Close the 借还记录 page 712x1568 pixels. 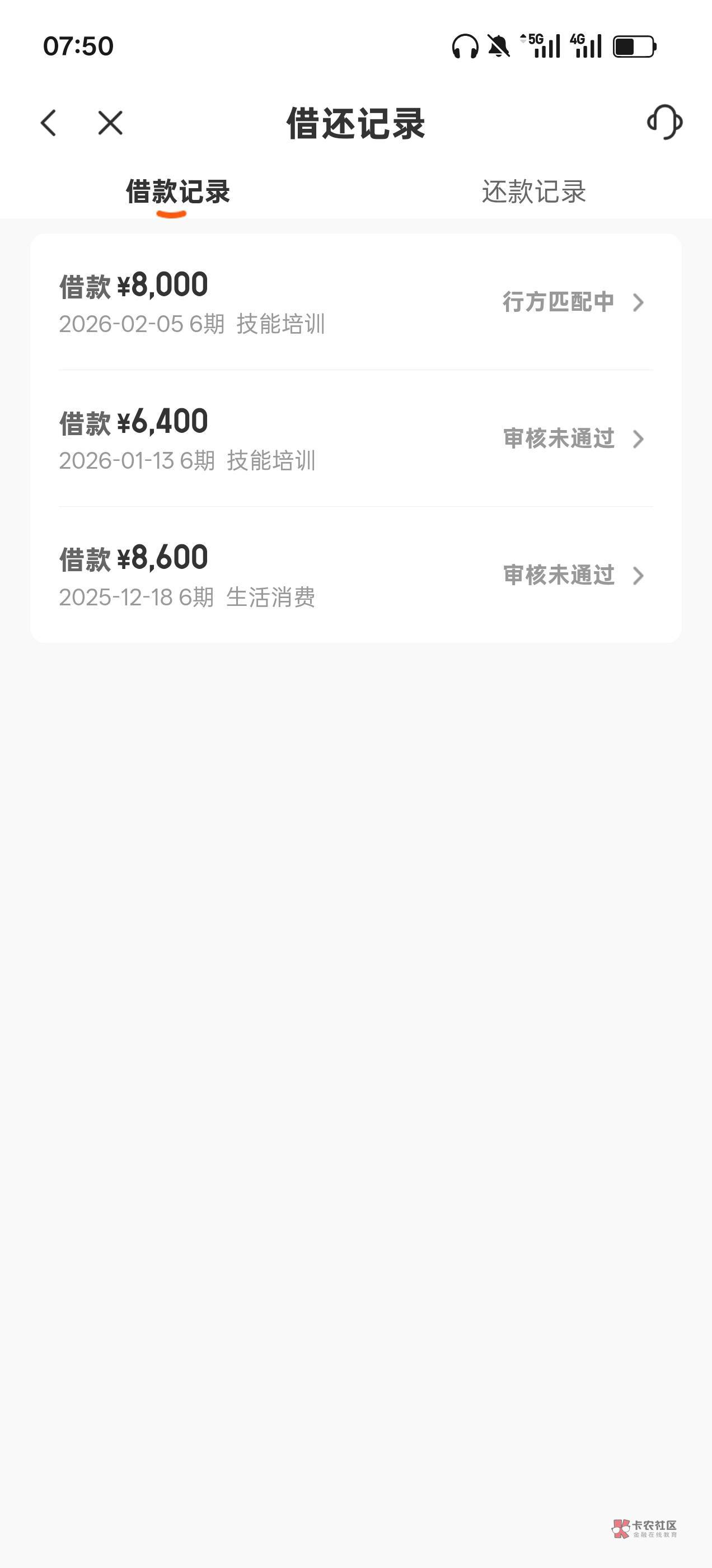pos(110,123)
